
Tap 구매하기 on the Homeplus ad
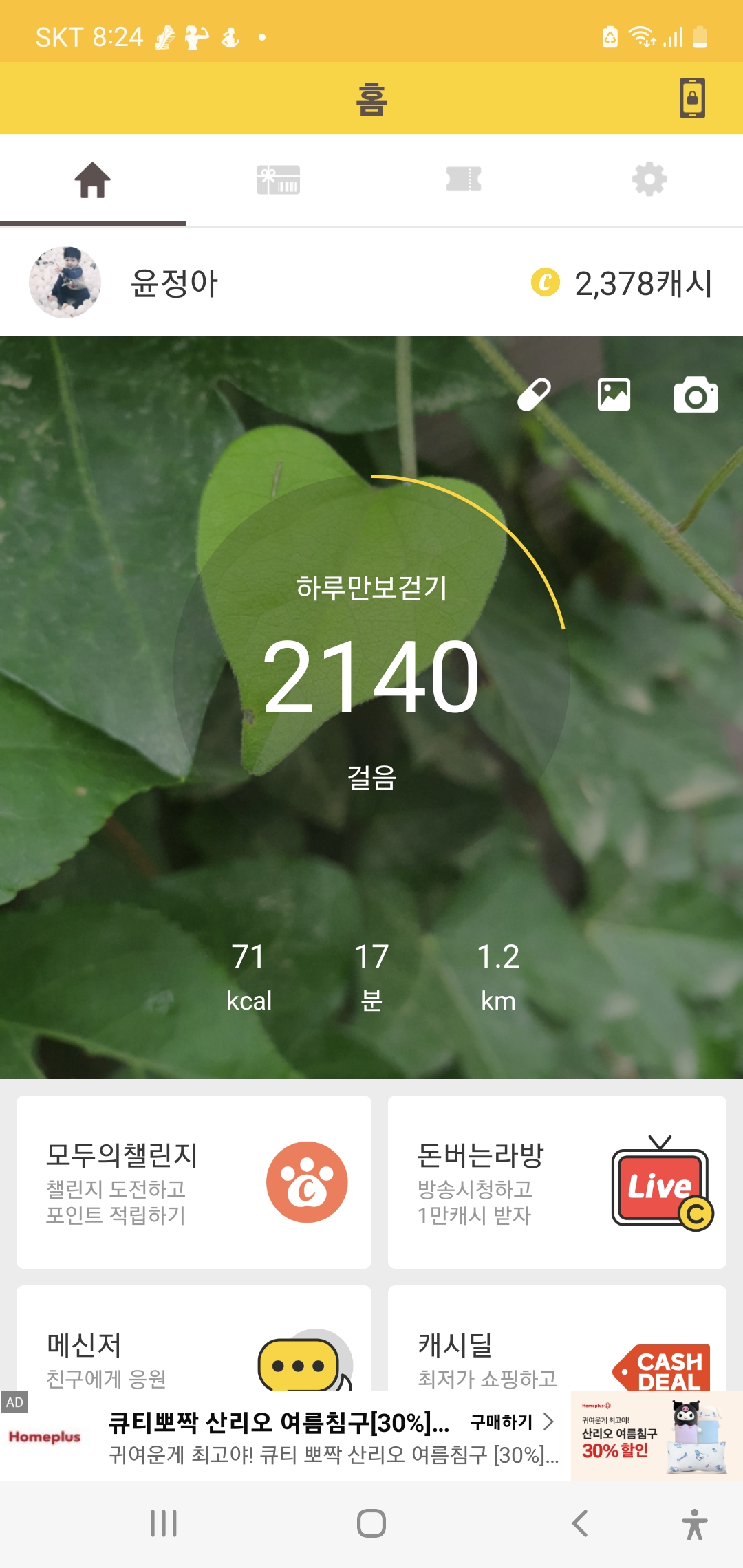click(512, 1422)
